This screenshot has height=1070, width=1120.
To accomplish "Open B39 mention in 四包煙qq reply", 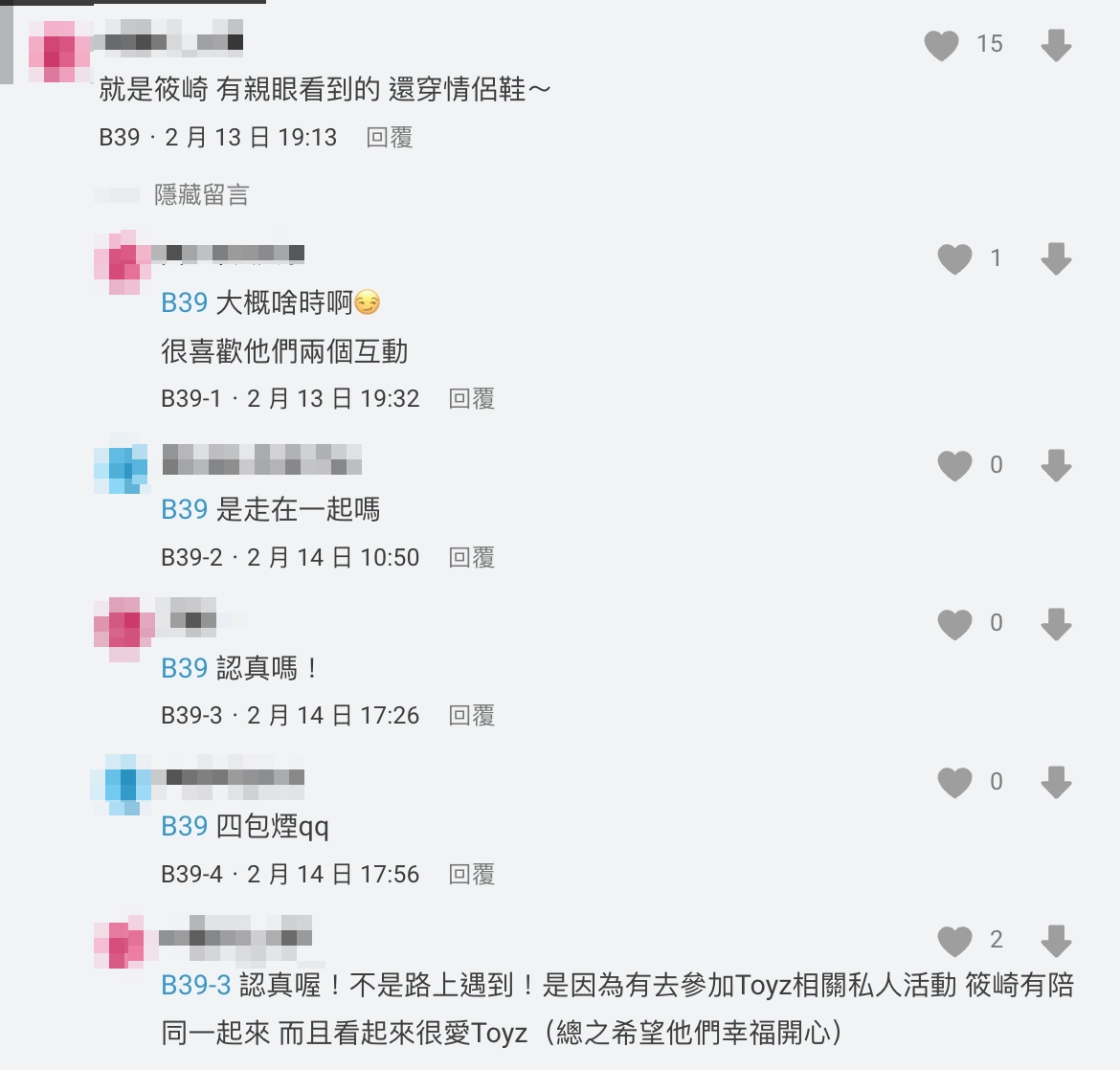I will 184,826.
